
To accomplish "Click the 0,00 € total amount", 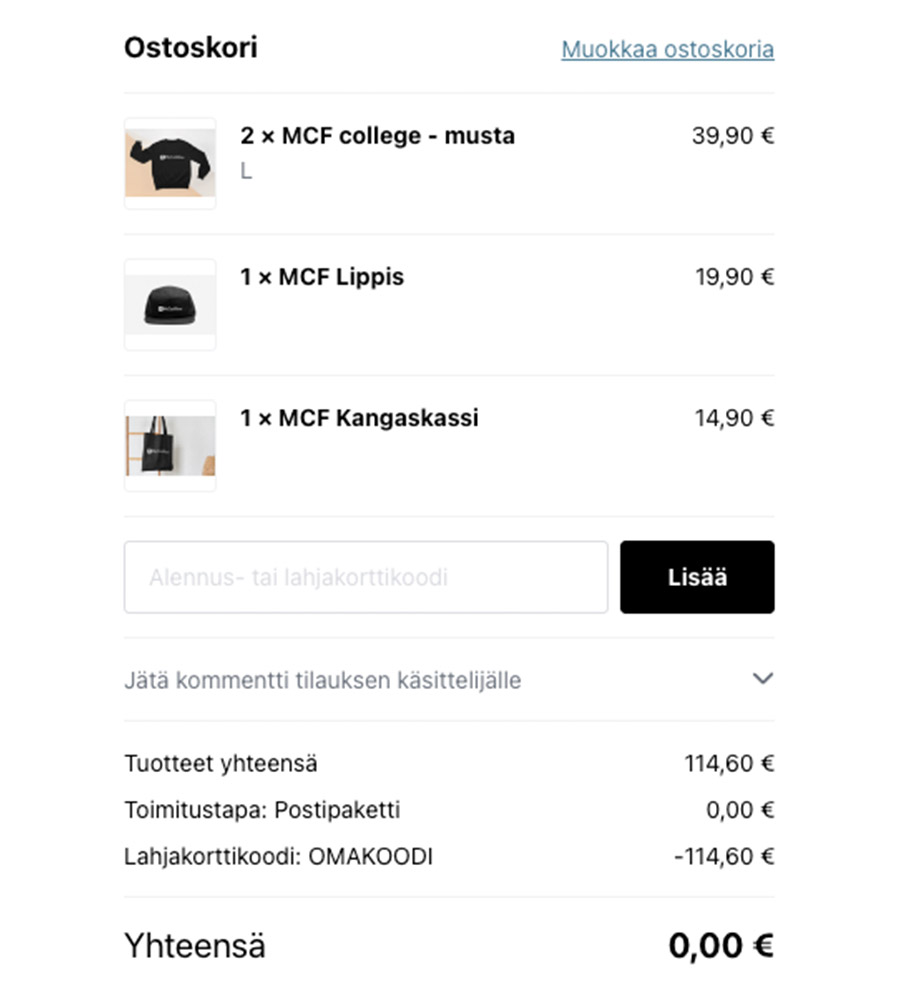I will coord(722,944).
